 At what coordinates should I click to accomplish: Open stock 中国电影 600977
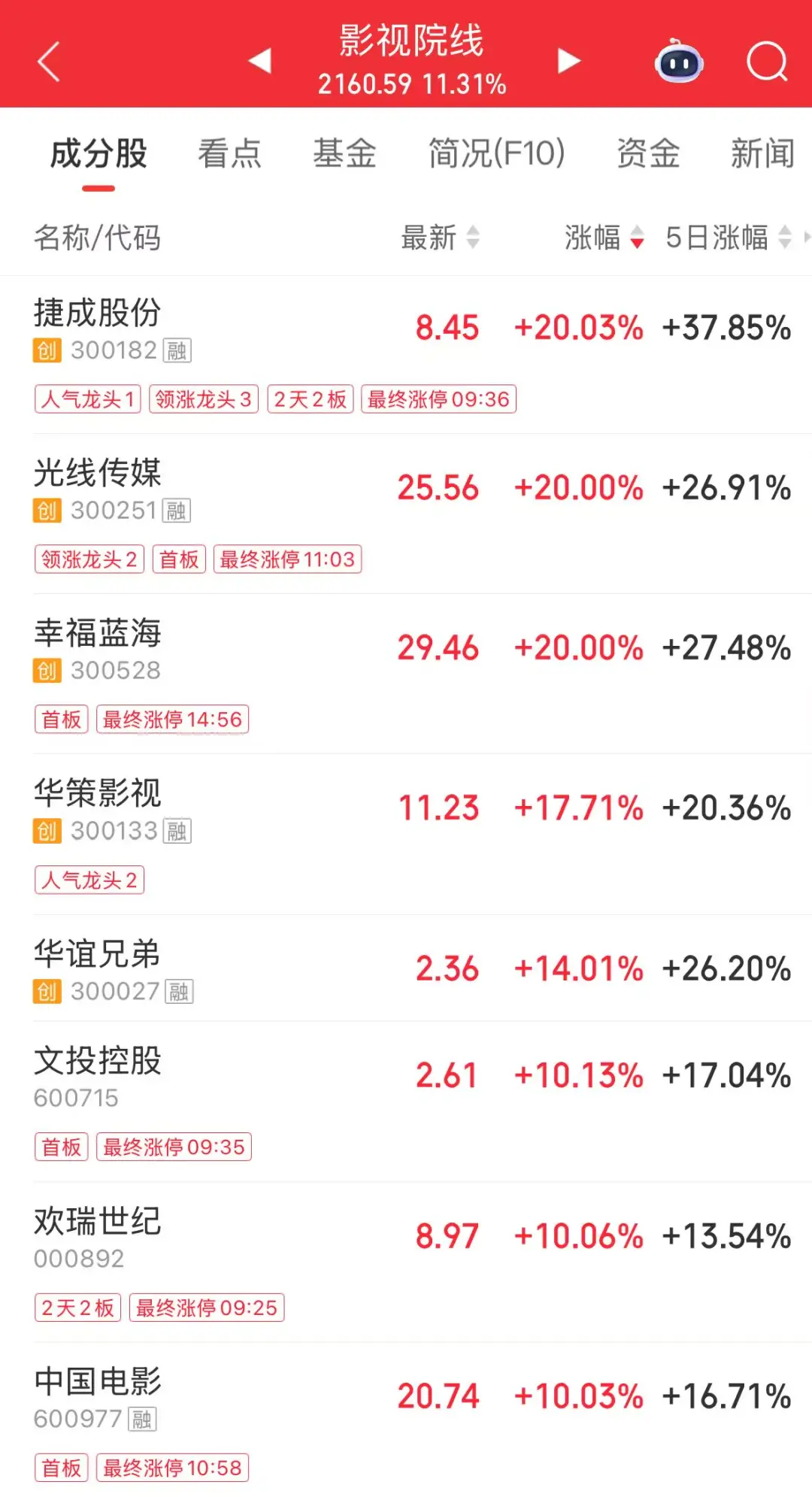click(x=98, y=1382)
